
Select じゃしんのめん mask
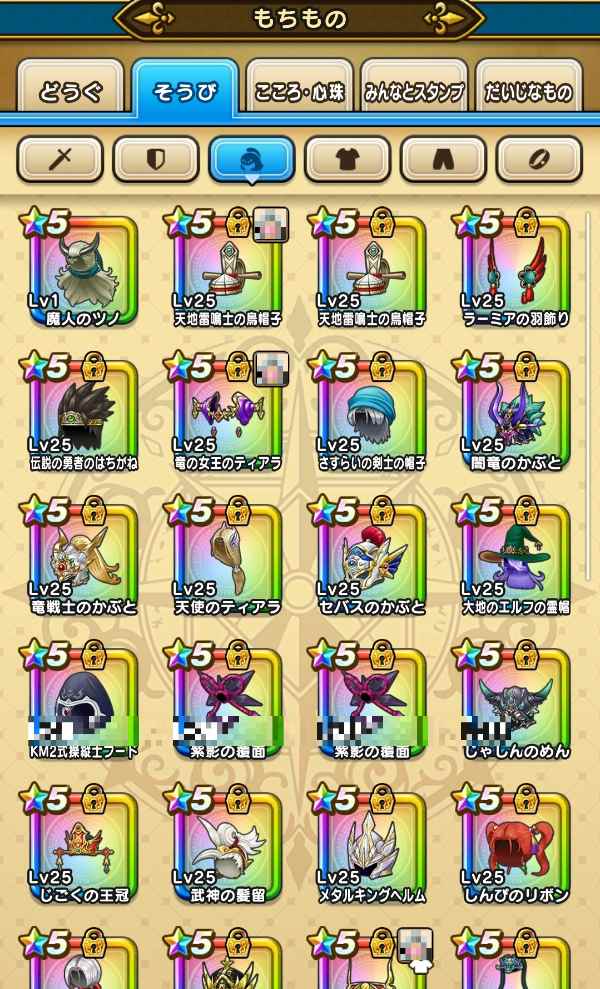(510, 702)
